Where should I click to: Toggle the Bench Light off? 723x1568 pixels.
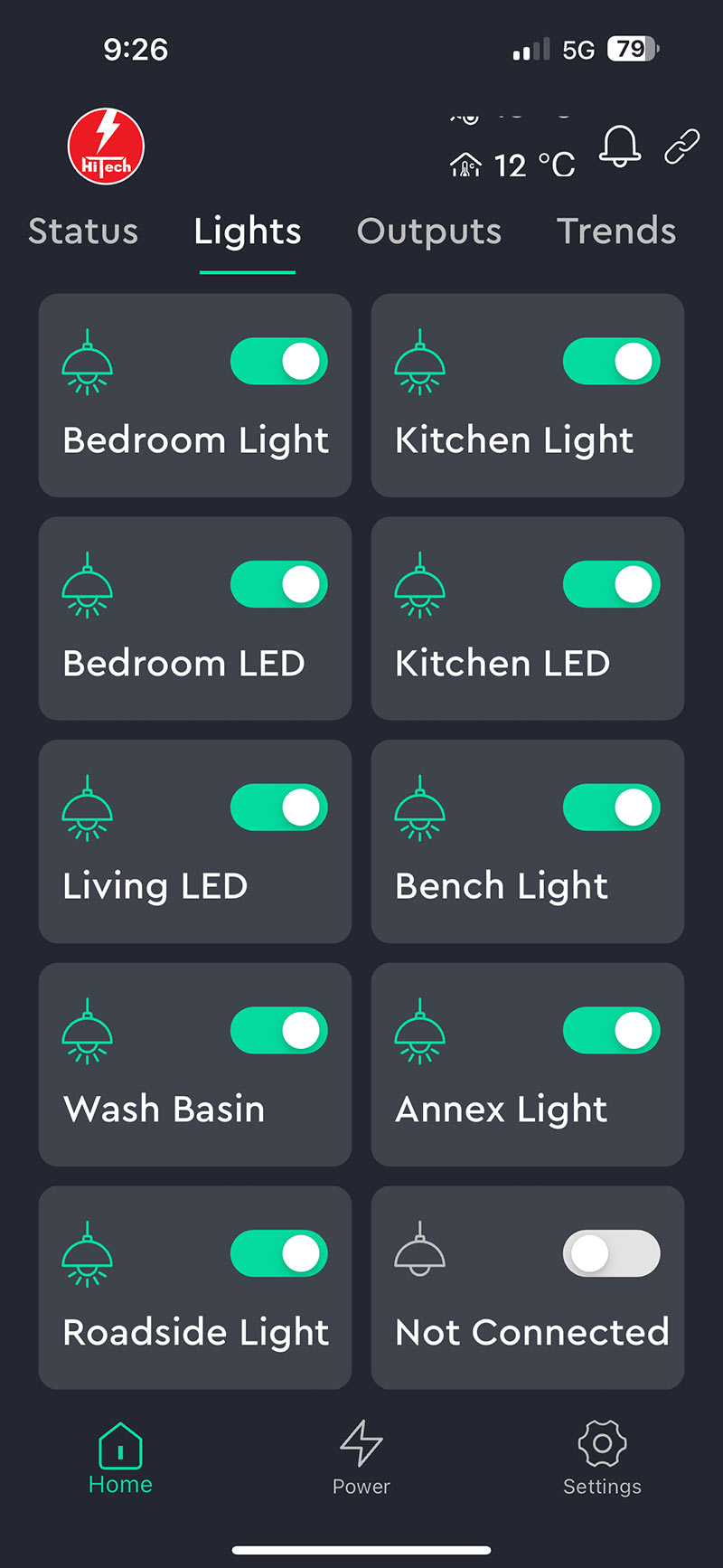[612, 808]
